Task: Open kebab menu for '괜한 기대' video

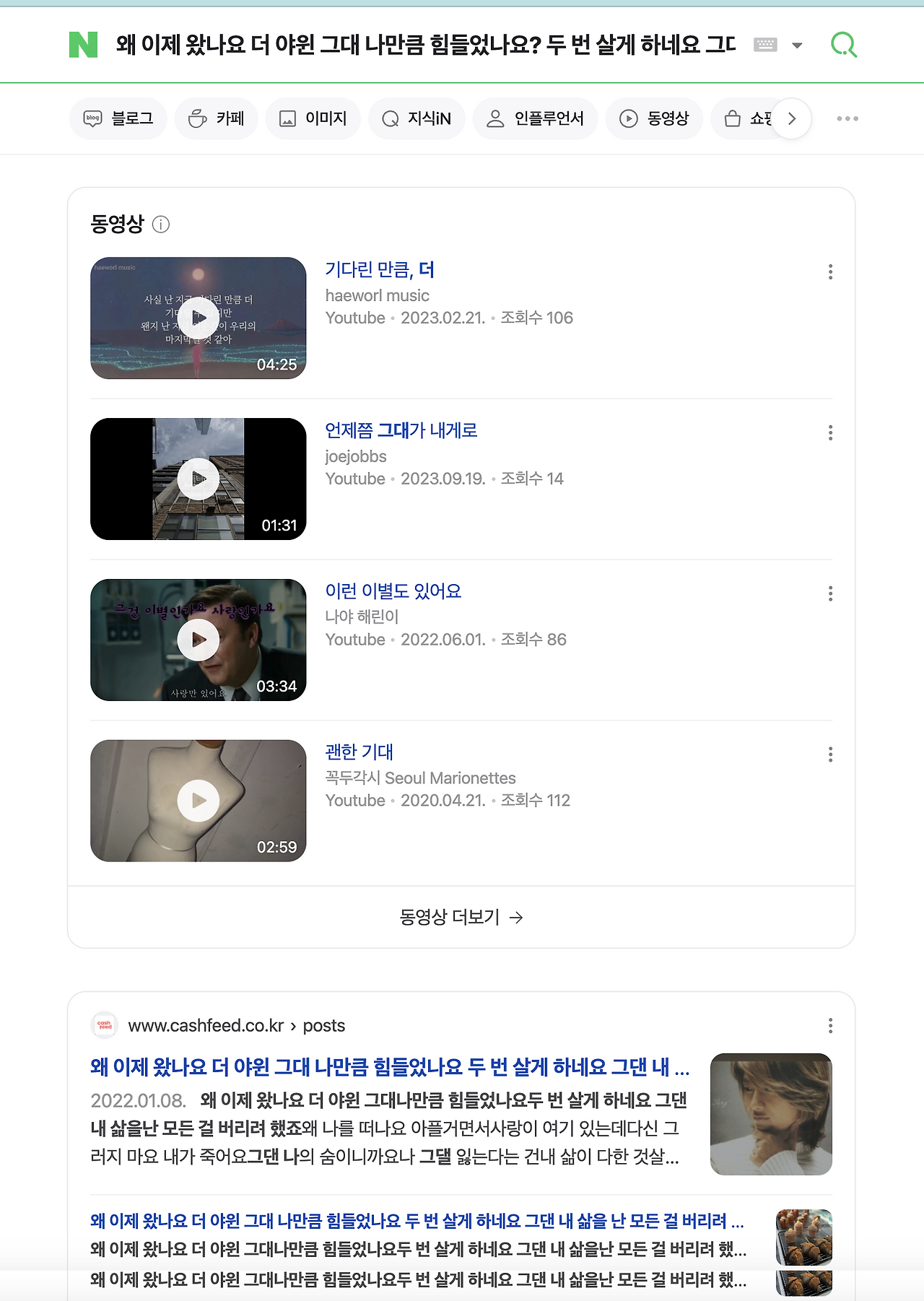Action: coord(830,754)
